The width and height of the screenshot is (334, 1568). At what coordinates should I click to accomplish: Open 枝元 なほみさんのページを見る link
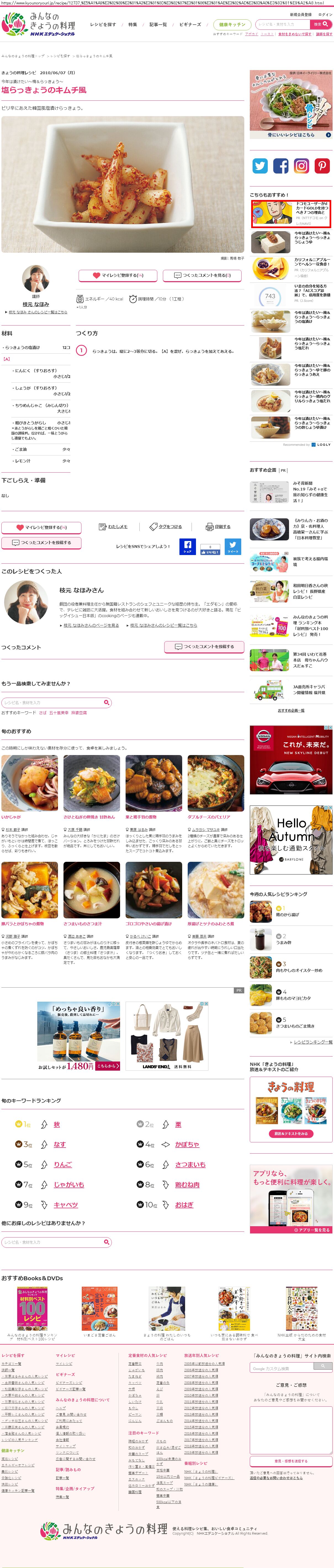coord(91,625)
